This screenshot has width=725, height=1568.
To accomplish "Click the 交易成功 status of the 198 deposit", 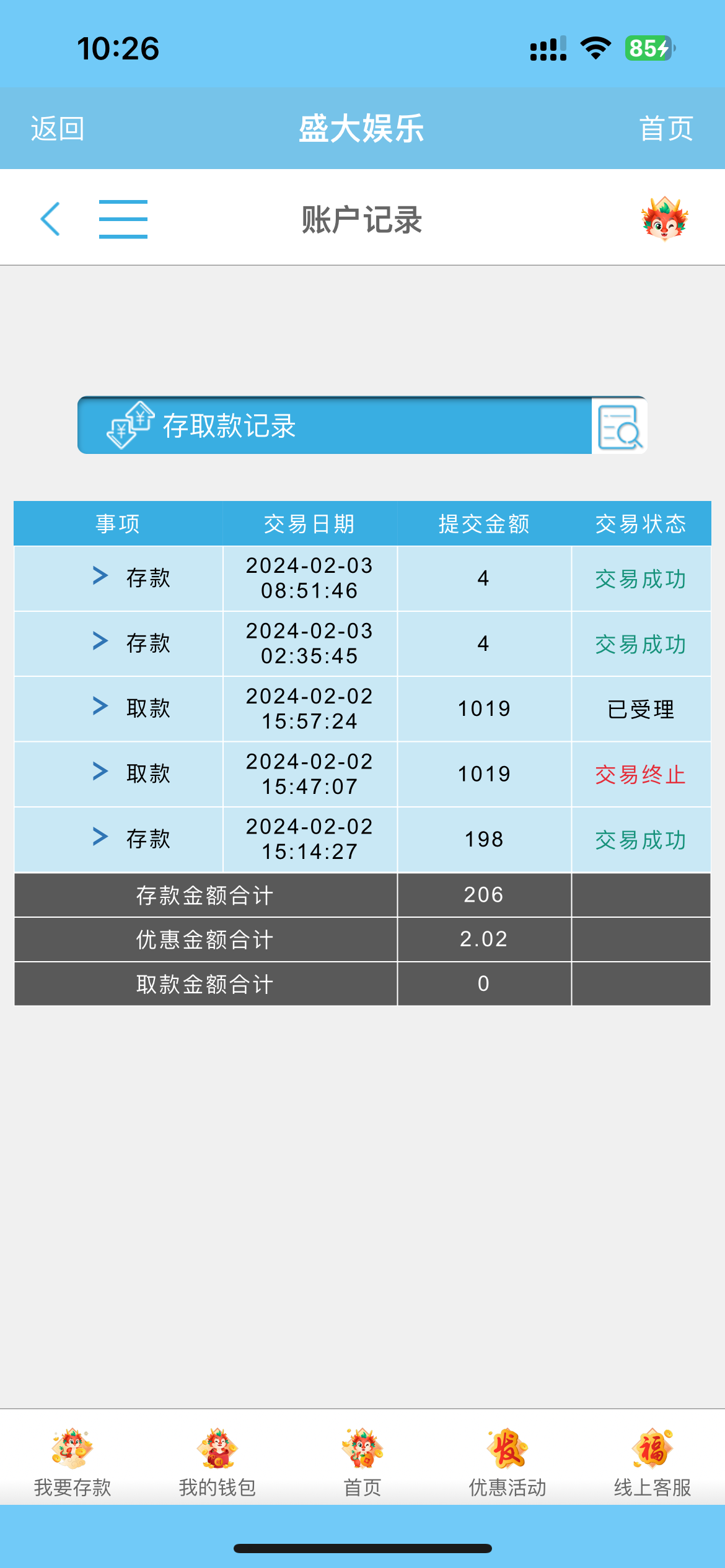I will (641, 839).
